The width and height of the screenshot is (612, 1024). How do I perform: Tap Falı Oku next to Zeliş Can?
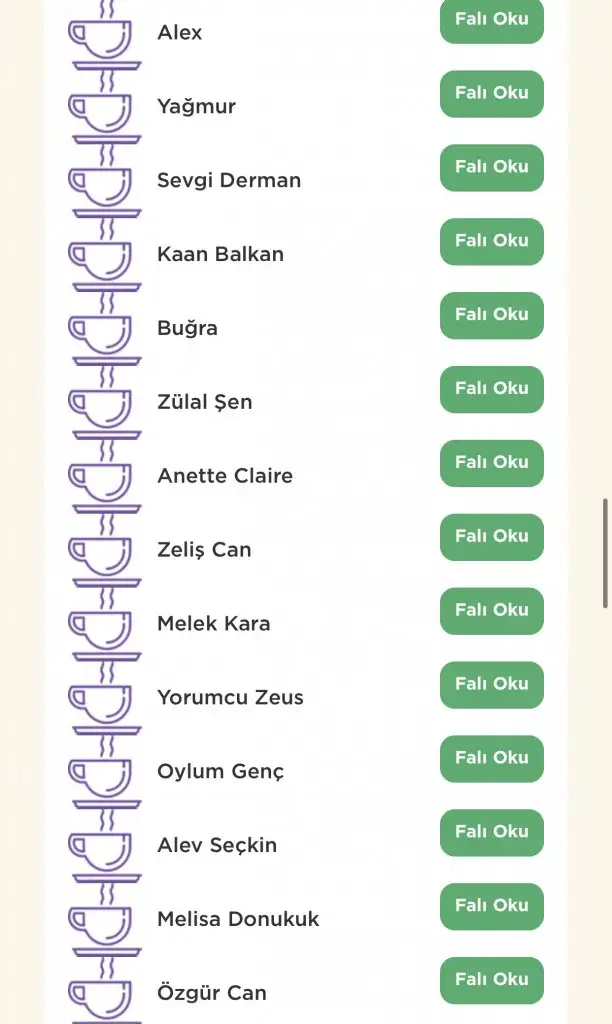click(491, 537)
